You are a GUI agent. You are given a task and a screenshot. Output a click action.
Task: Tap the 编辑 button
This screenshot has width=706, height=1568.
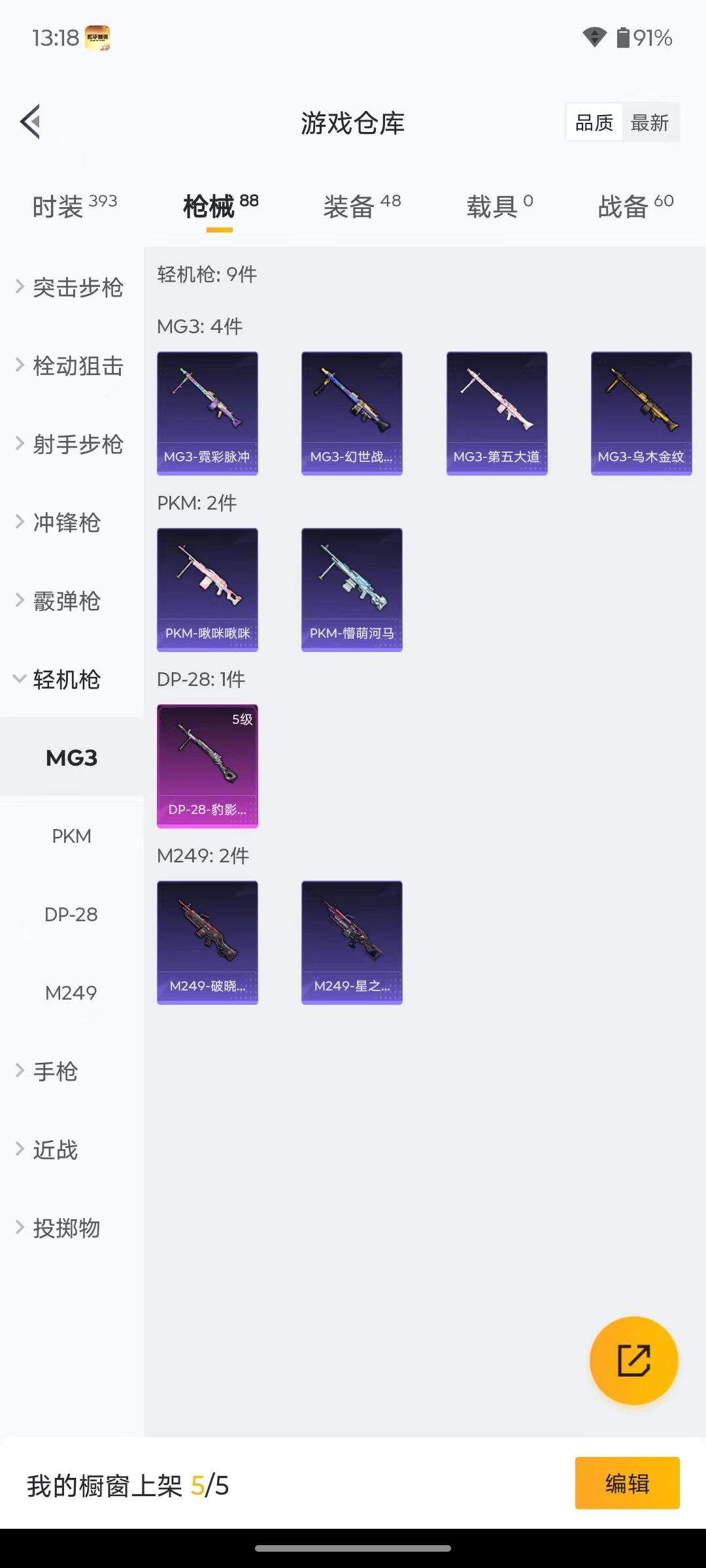pyautogui.click(x=627, y=1483)
